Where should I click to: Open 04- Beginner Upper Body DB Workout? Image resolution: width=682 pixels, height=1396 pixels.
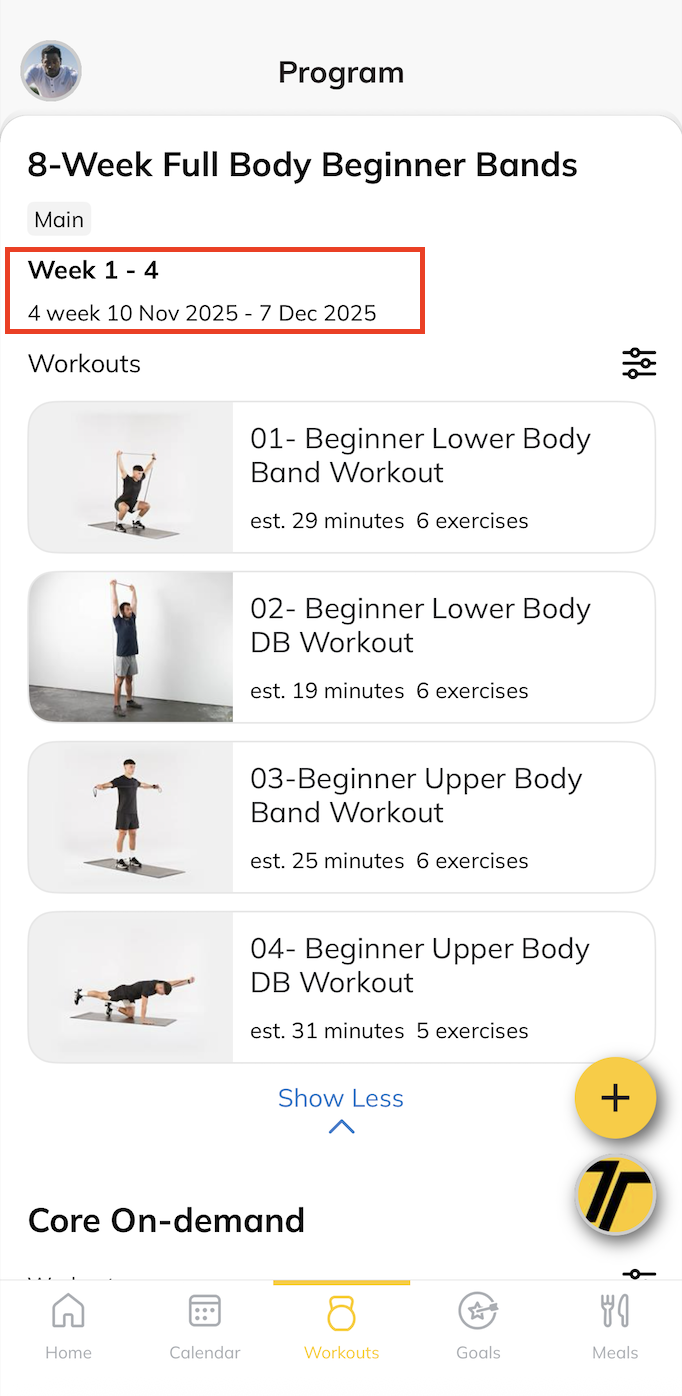[x=341, y=987]
